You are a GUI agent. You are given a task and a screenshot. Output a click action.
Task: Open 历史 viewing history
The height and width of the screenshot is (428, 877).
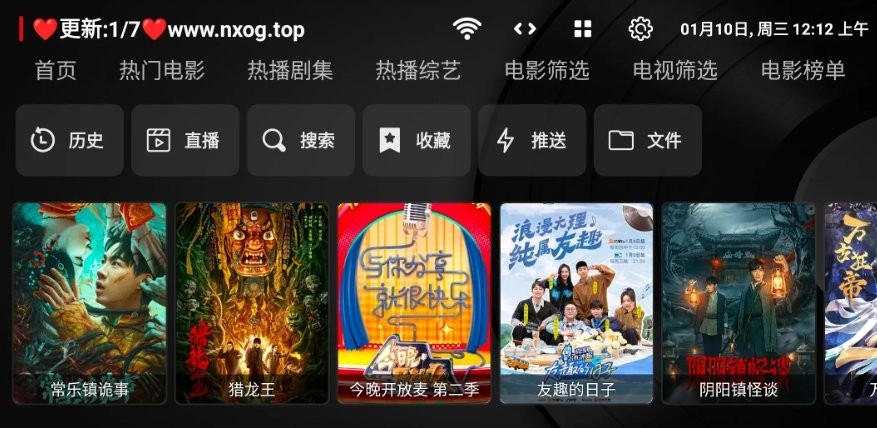[69, 141]
